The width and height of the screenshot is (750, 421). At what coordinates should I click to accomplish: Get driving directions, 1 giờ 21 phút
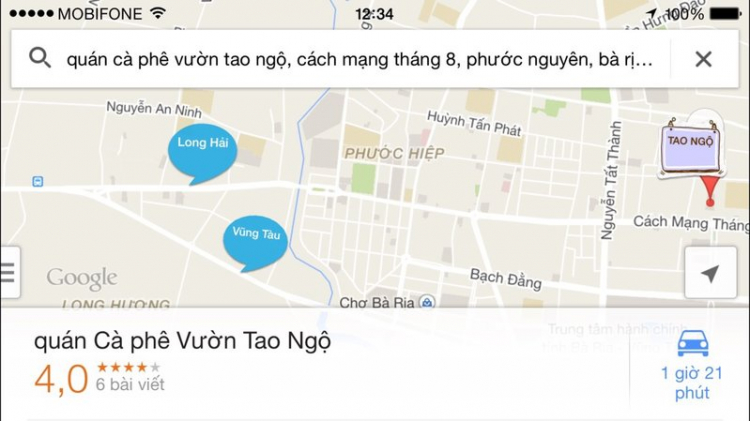692,366
